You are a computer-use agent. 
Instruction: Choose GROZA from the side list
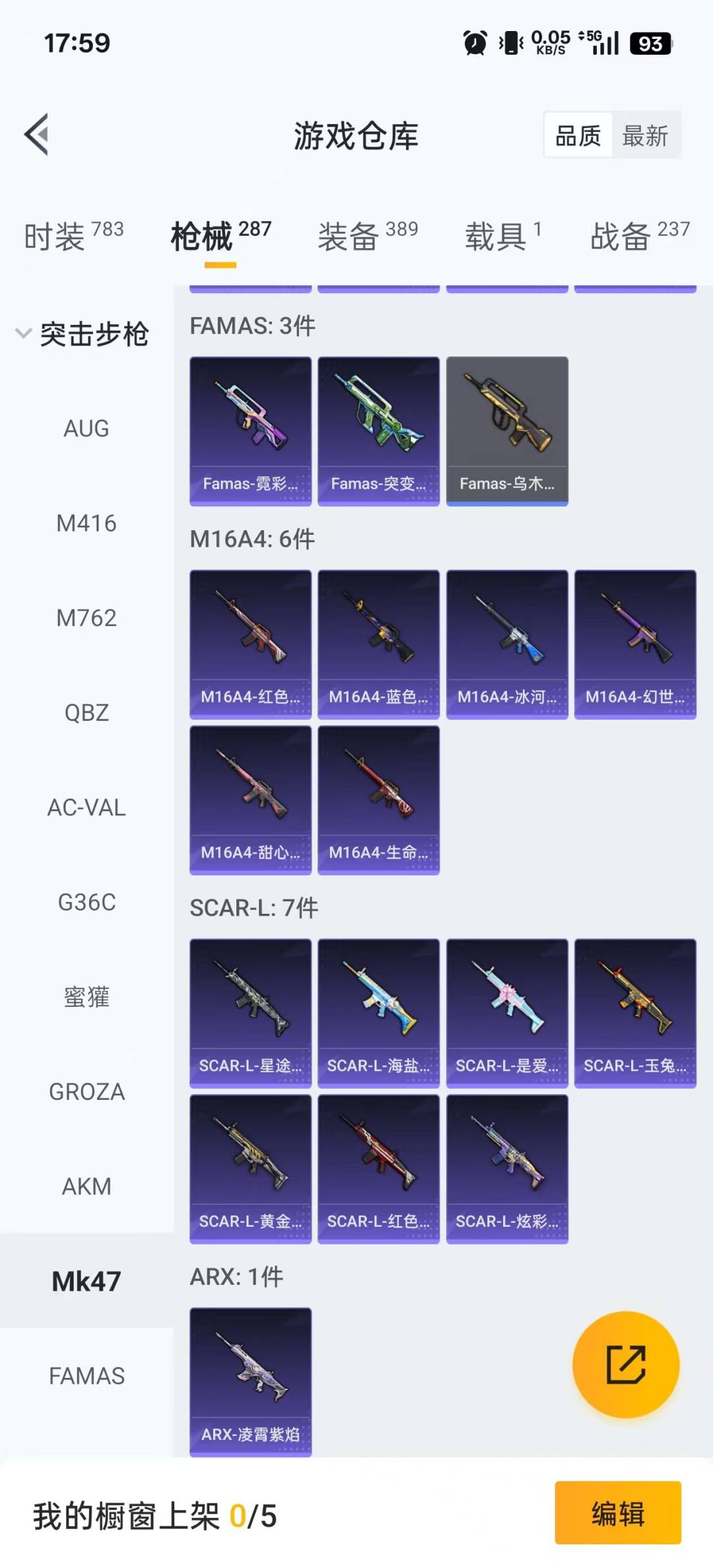(86, 1092)
